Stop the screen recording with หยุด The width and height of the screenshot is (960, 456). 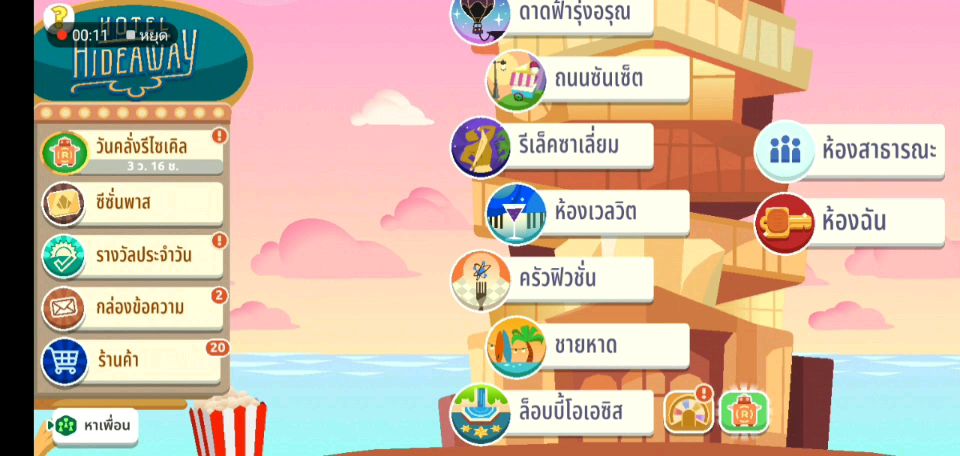click(x=147, y=35)
